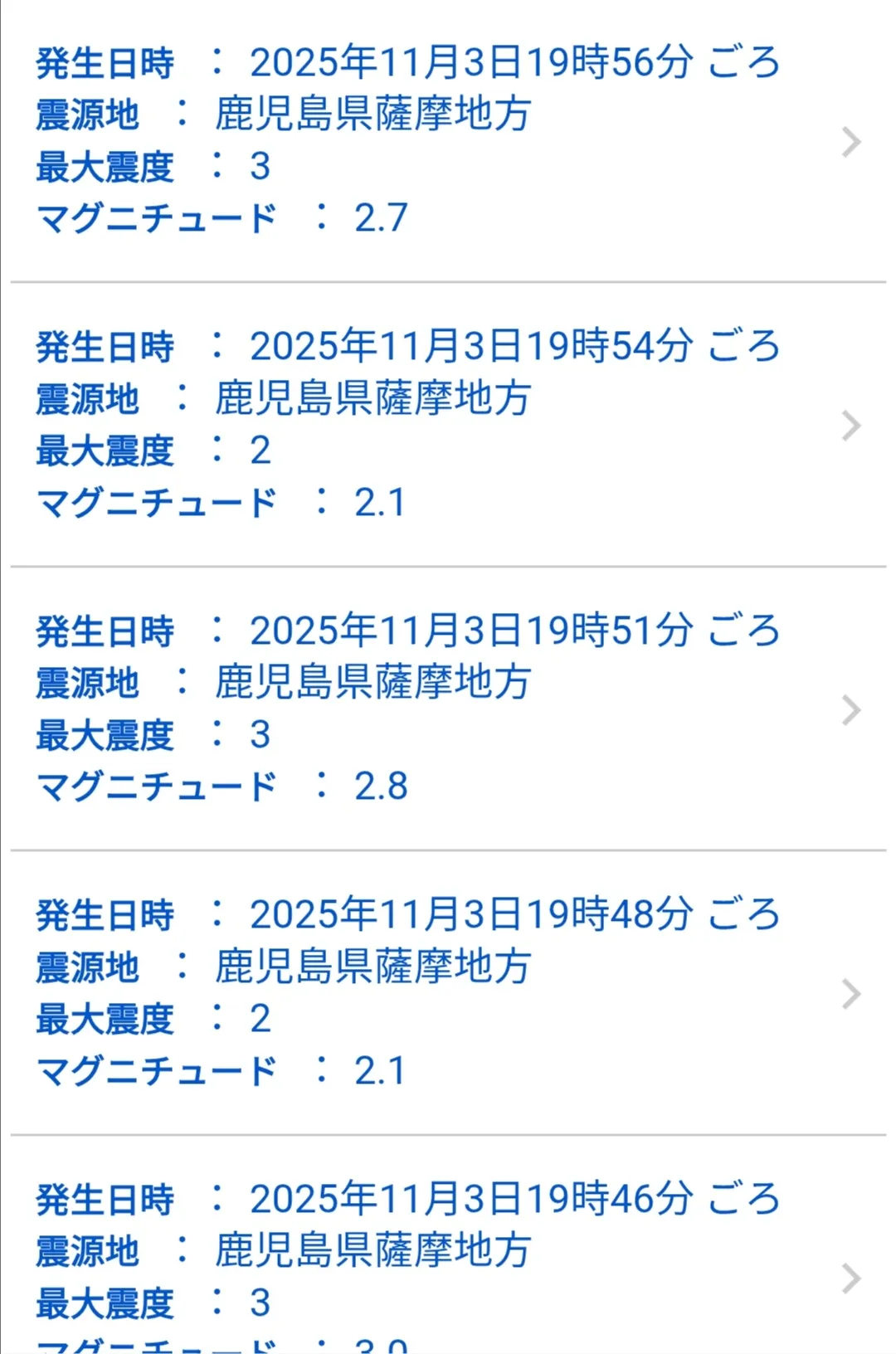Open the earthquake entry at 19時48分
The width and height of the screenshot is (896, 1354).
[448, 993]
